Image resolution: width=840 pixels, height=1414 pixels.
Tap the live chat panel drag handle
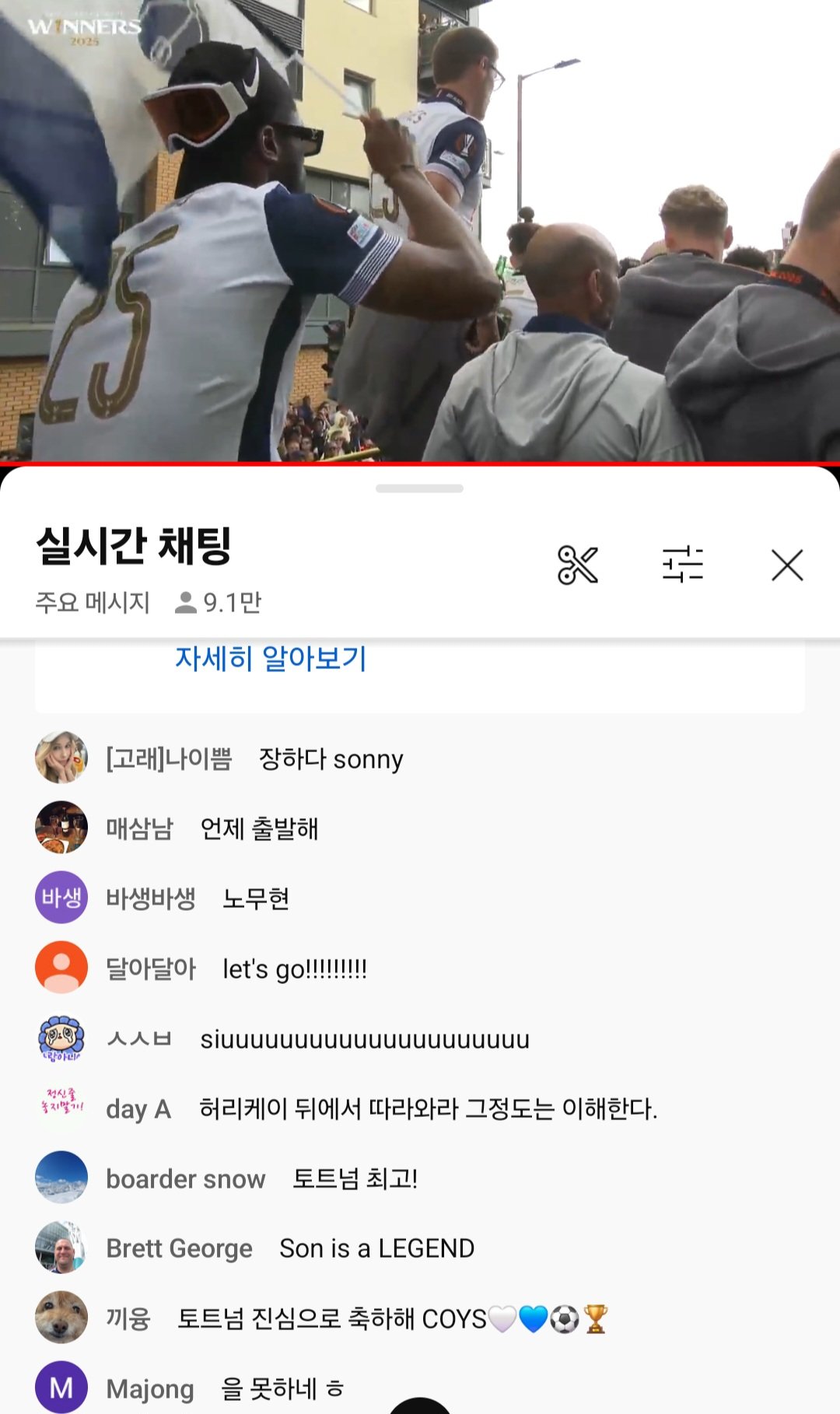pyautogui.click(x=419, y=488)
